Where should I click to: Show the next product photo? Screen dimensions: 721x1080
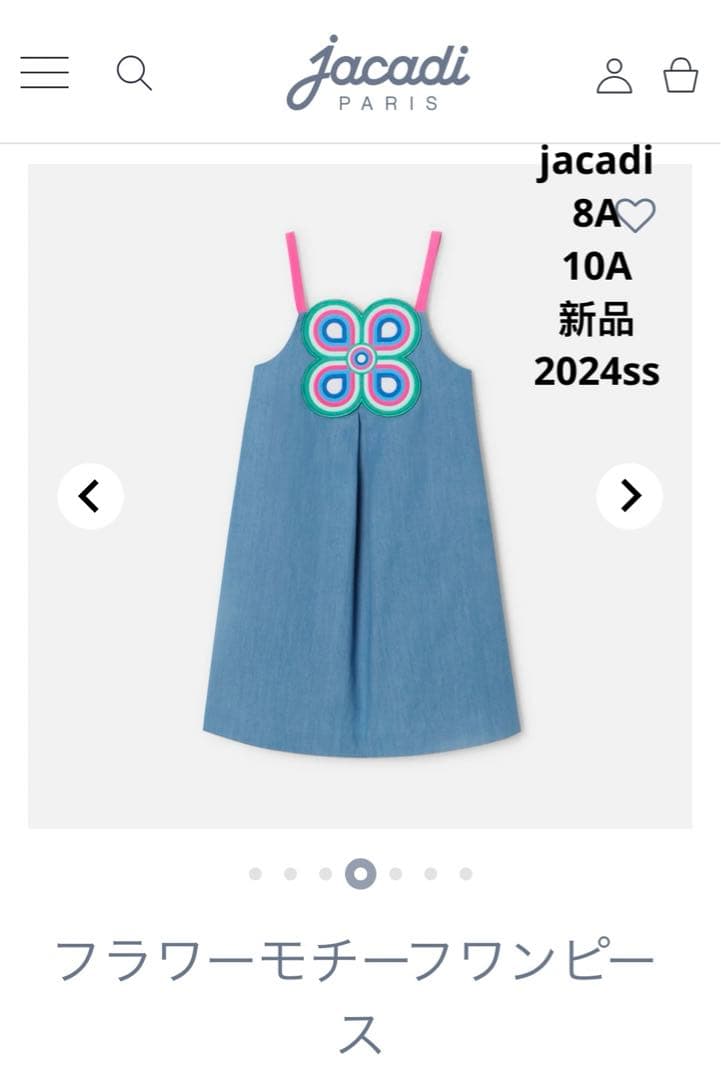(630, 496)
